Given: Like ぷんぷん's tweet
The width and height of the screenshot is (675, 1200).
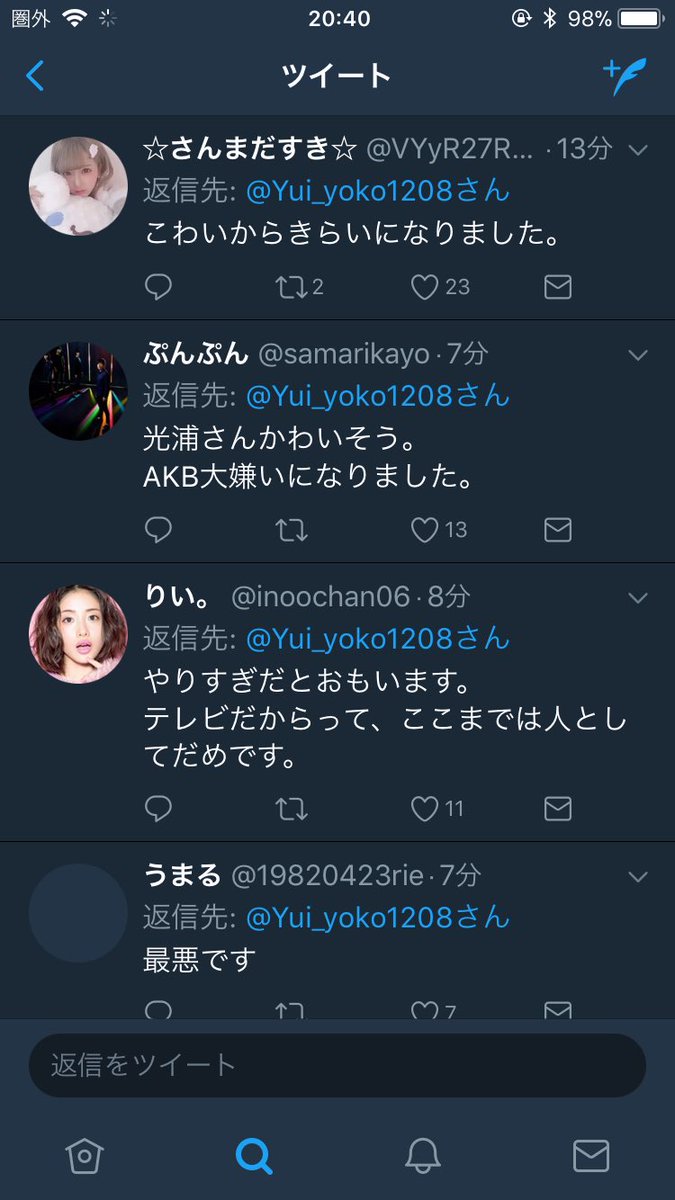Looking at the screenshot, I should point(426,529).
